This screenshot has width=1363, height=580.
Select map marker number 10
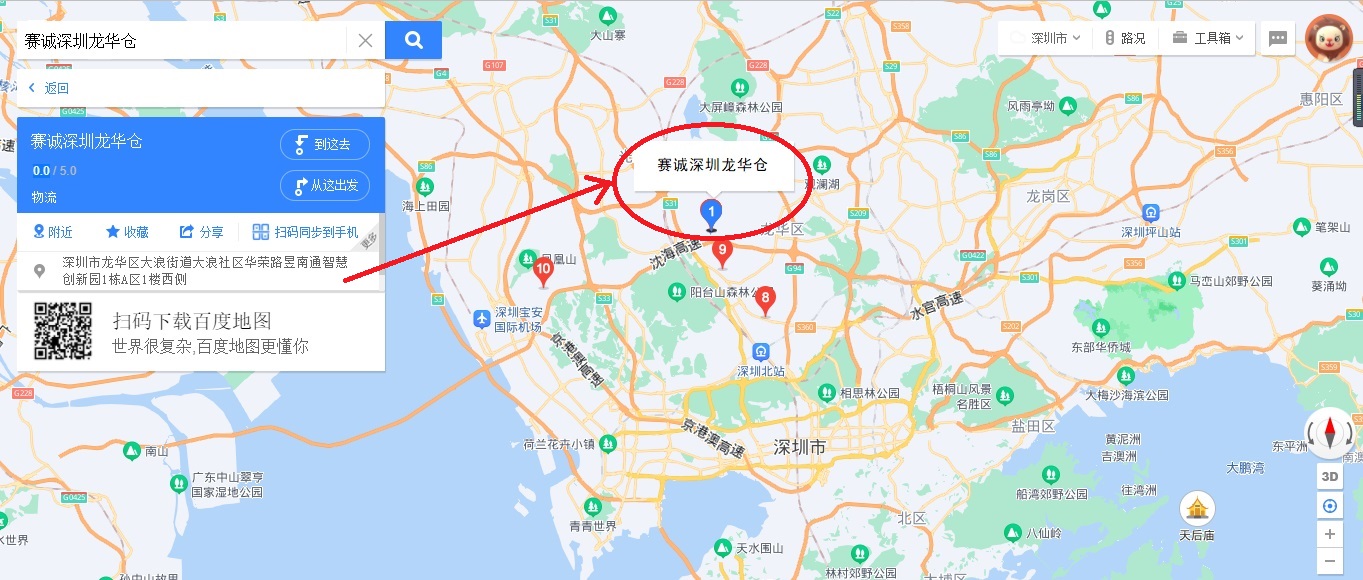coord(544,270)
